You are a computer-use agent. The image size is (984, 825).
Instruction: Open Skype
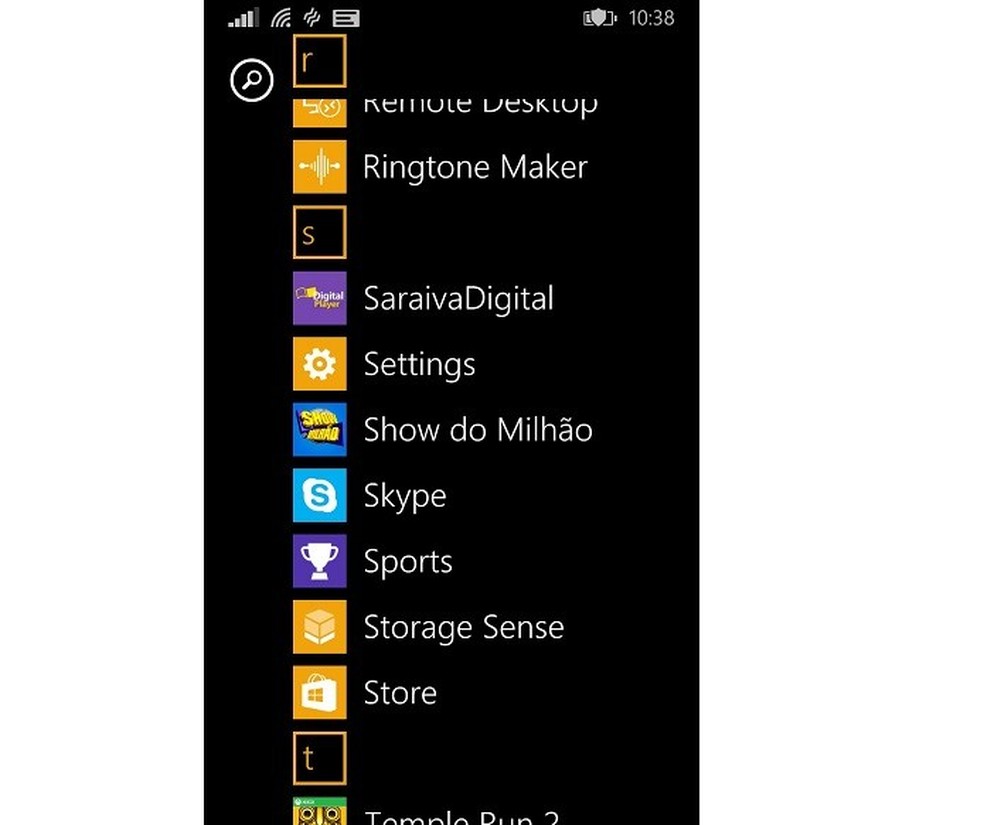(x=404, y=496)
